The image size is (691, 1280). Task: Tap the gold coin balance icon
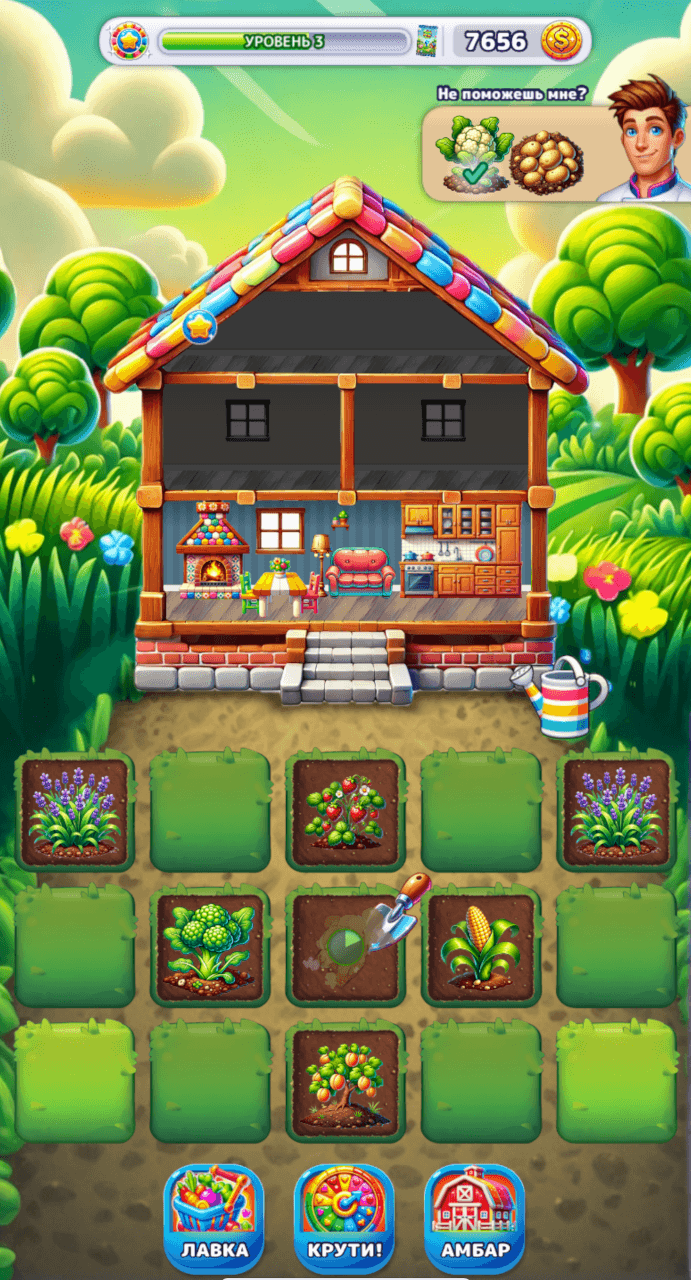click(561, 41)
